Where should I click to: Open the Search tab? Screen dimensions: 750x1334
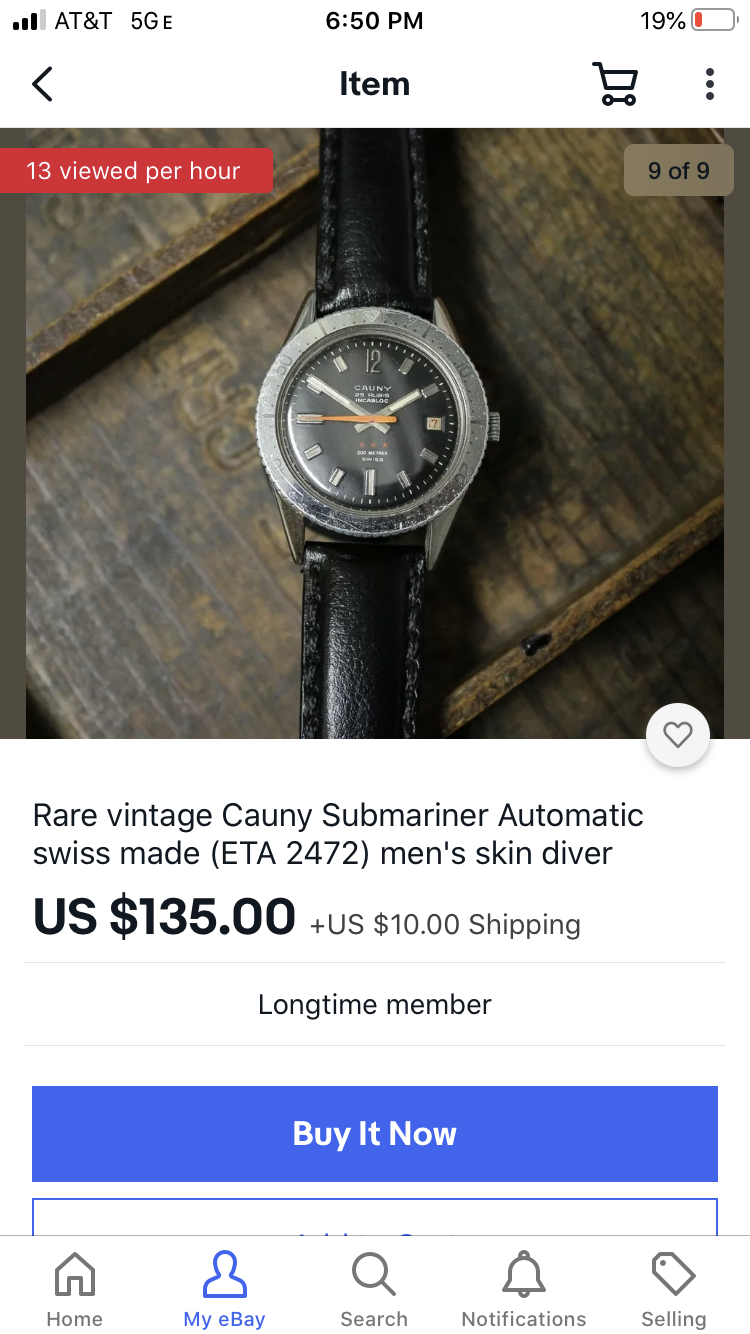click(374, 1290)
